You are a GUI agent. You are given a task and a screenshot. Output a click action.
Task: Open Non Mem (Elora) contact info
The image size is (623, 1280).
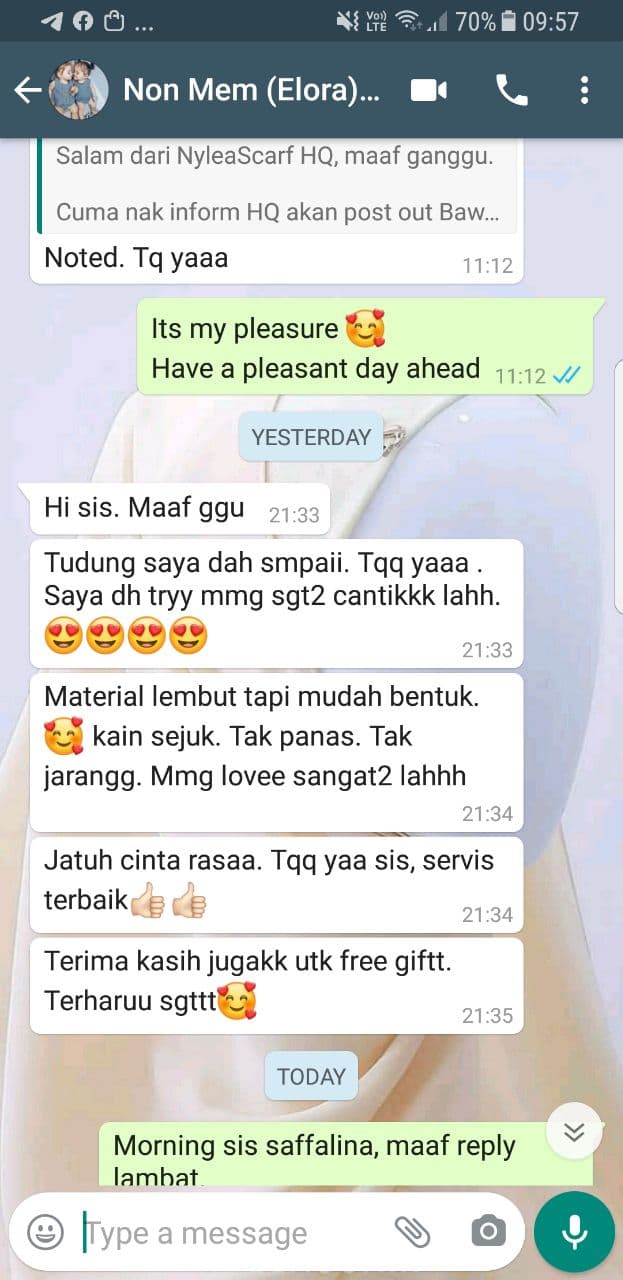click(x=251, y=91)
